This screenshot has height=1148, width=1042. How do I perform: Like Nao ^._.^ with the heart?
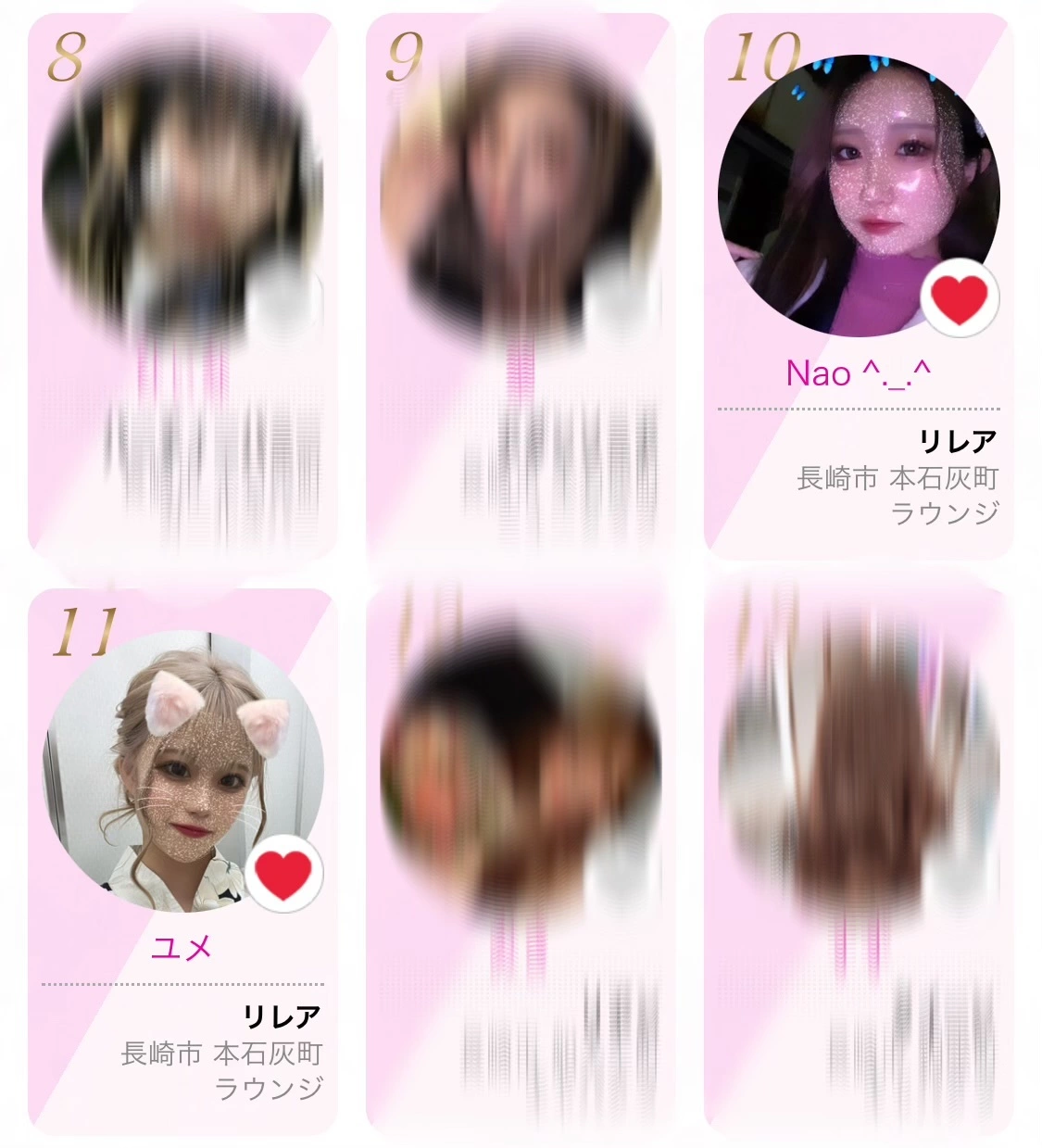pyautogui.click(x=959, y=299)
